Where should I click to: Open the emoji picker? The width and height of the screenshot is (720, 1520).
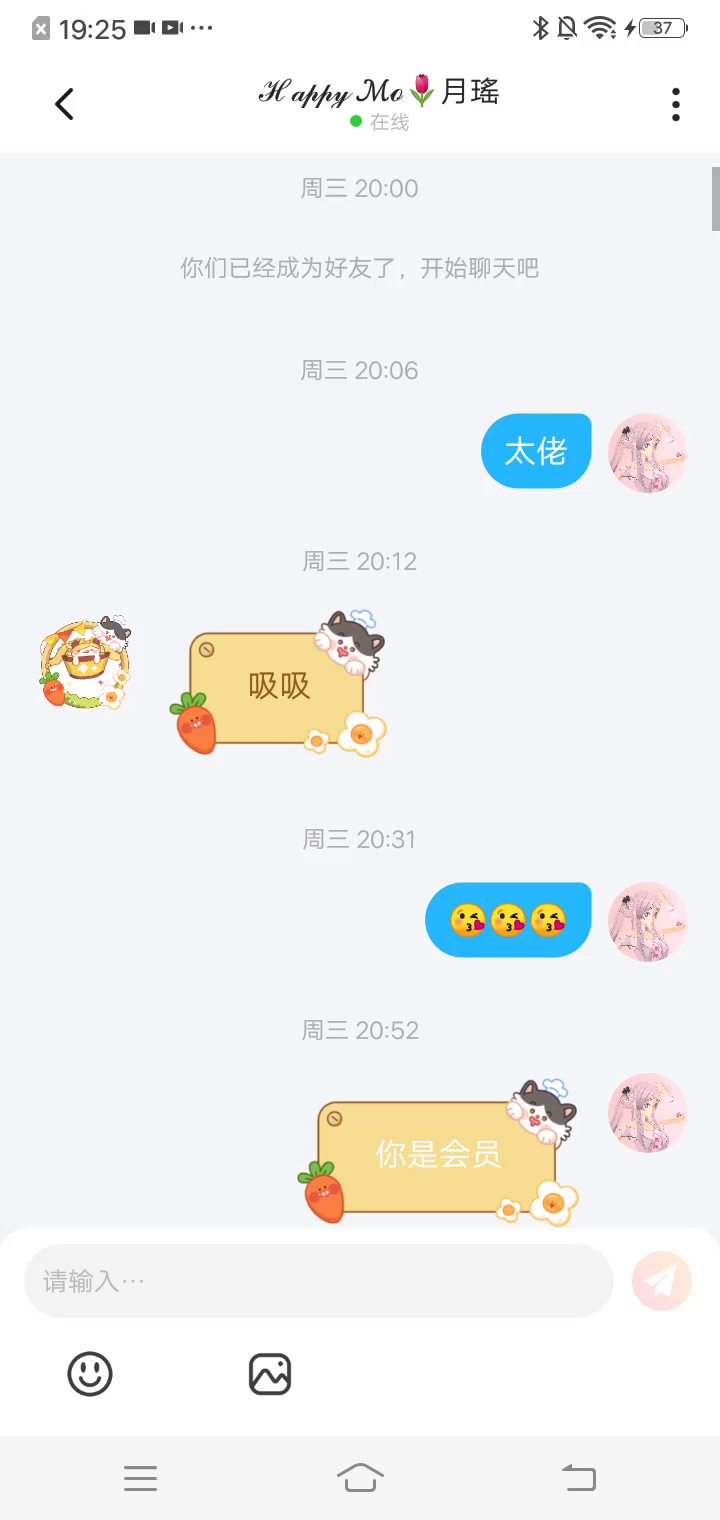(x=90, y=1374)
